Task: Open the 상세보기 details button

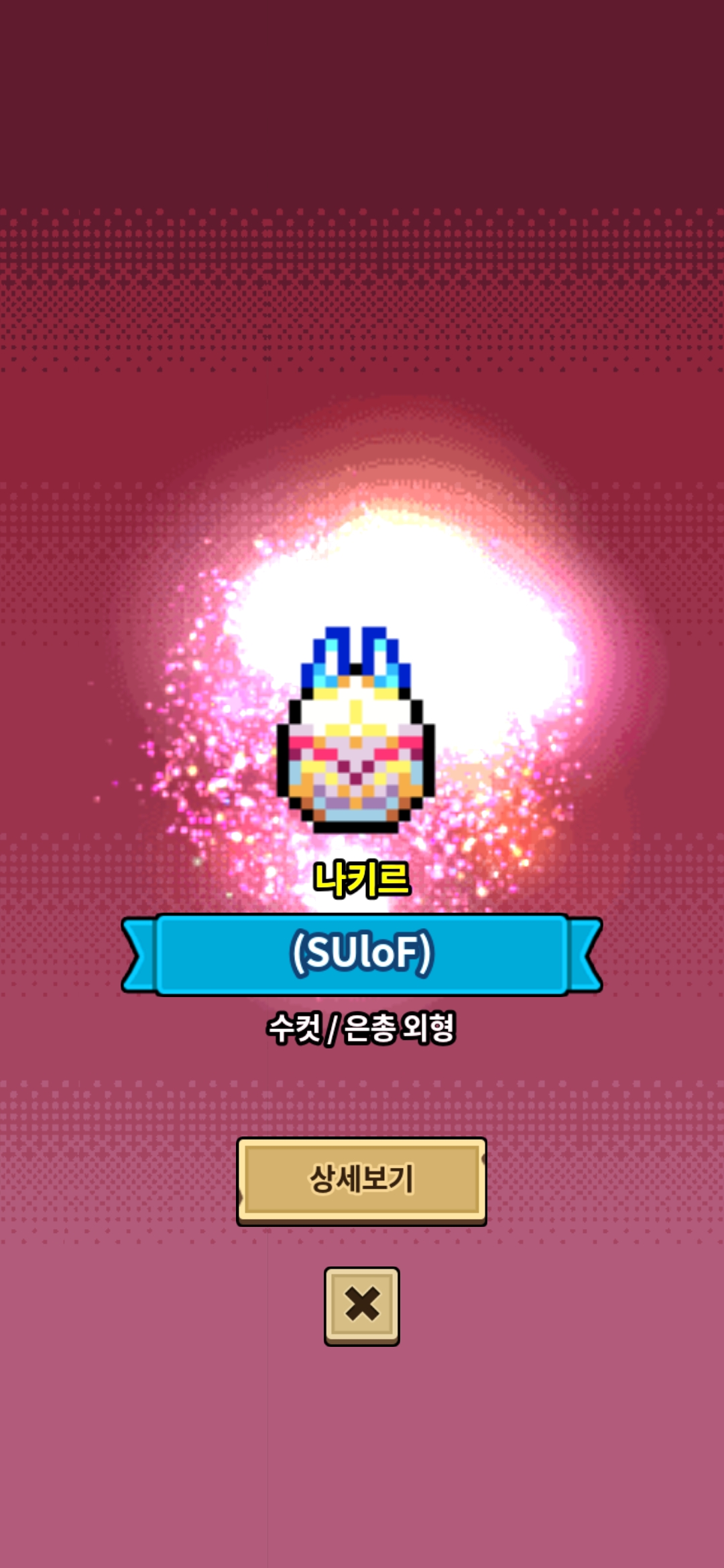Action: coord(361,1181)
